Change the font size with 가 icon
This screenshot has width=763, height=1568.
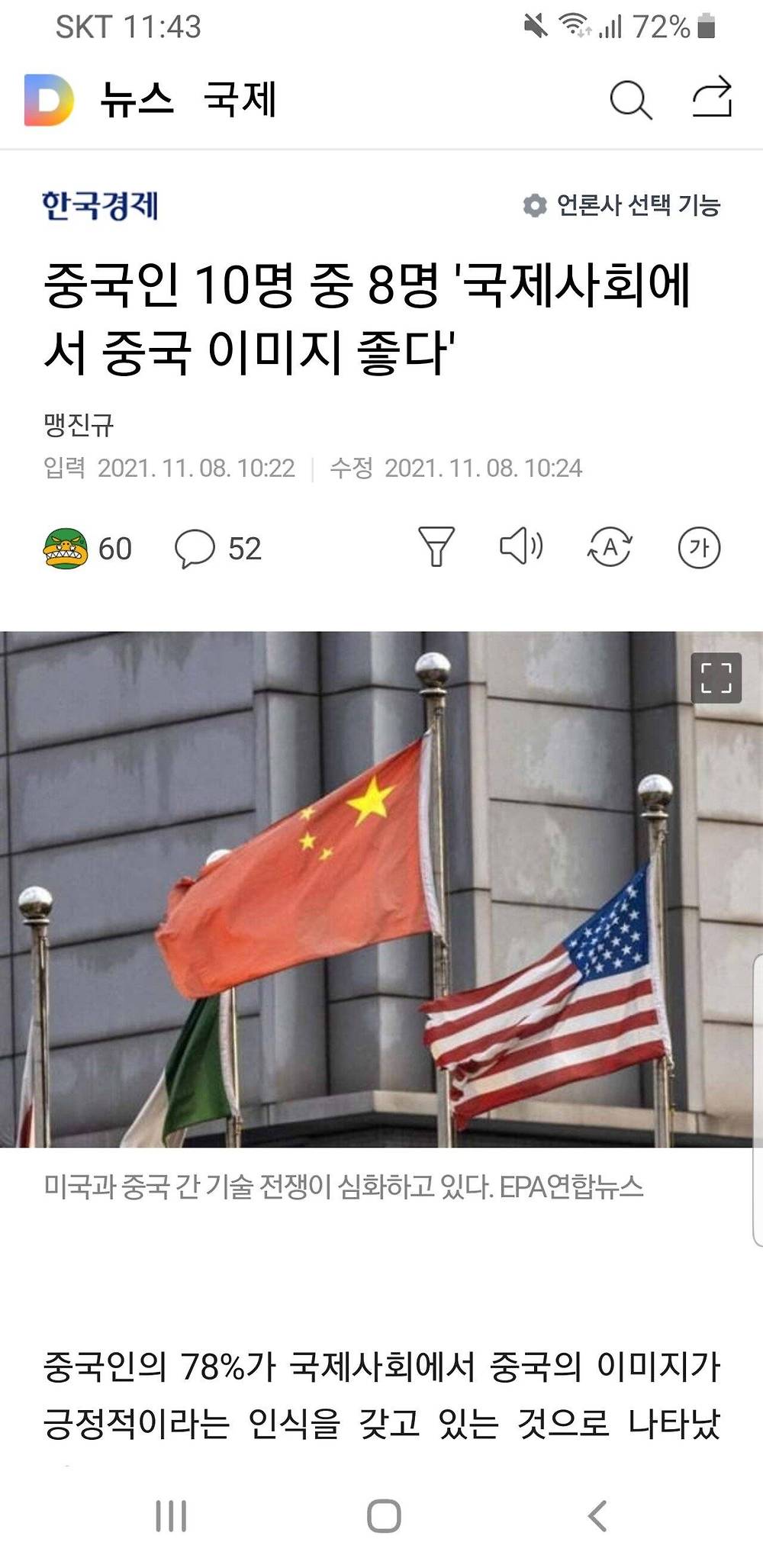point(699,547)
